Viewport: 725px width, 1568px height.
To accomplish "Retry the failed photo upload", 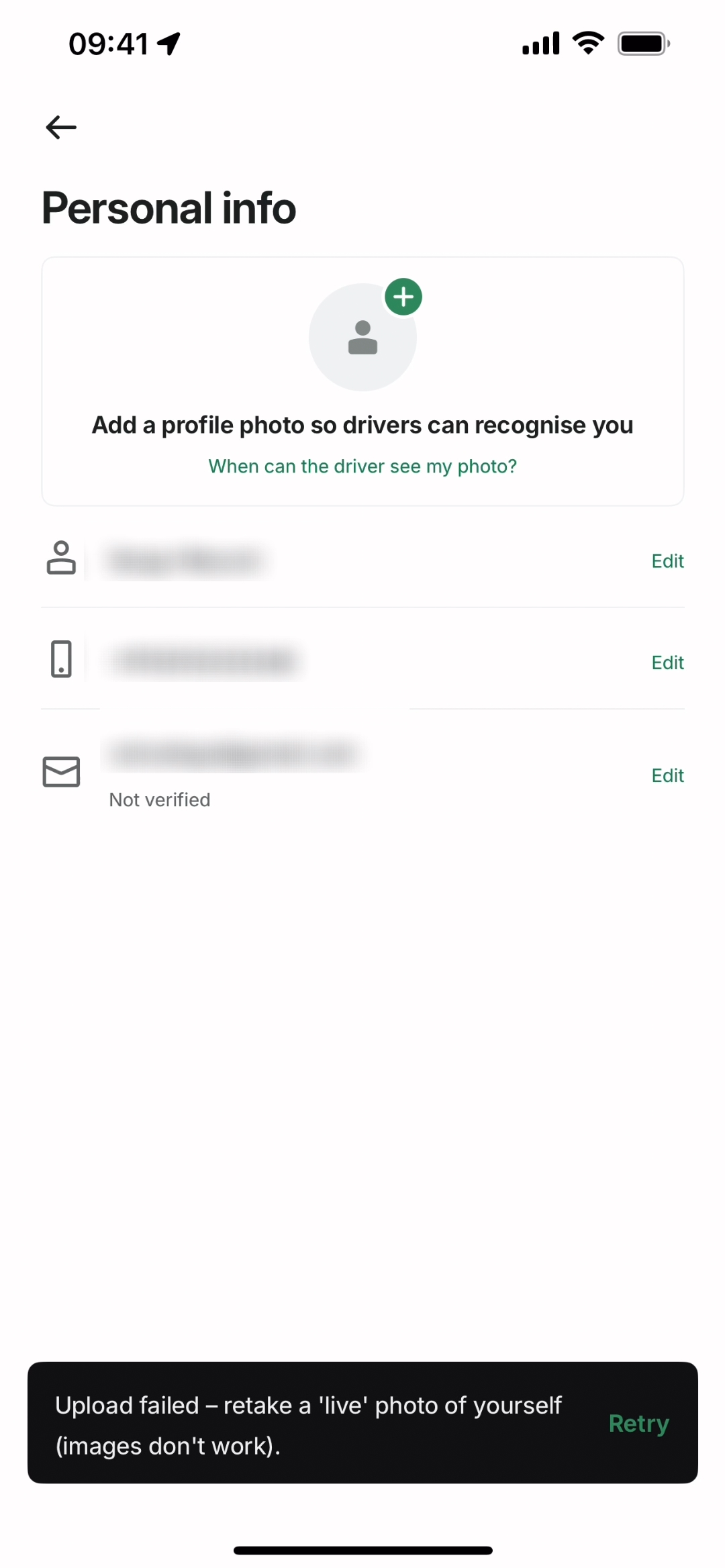I will click(x=638, y=1423).
